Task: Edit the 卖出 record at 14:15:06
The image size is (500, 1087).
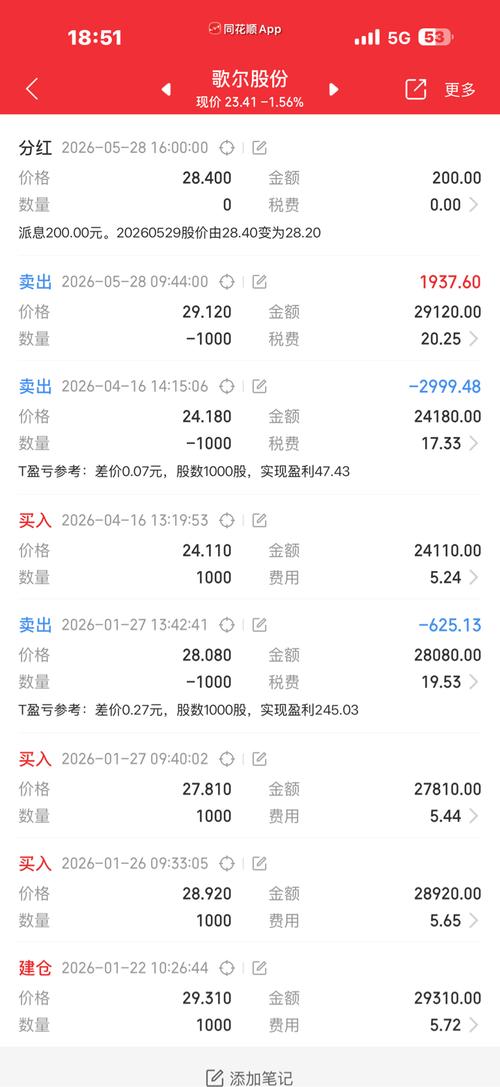Action: pos(259,386)
